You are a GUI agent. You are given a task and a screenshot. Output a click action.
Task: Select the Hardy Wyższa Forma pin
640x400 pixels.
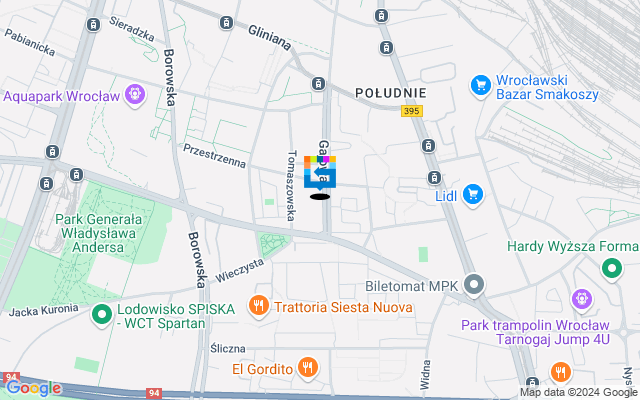[x=610, y=269]
